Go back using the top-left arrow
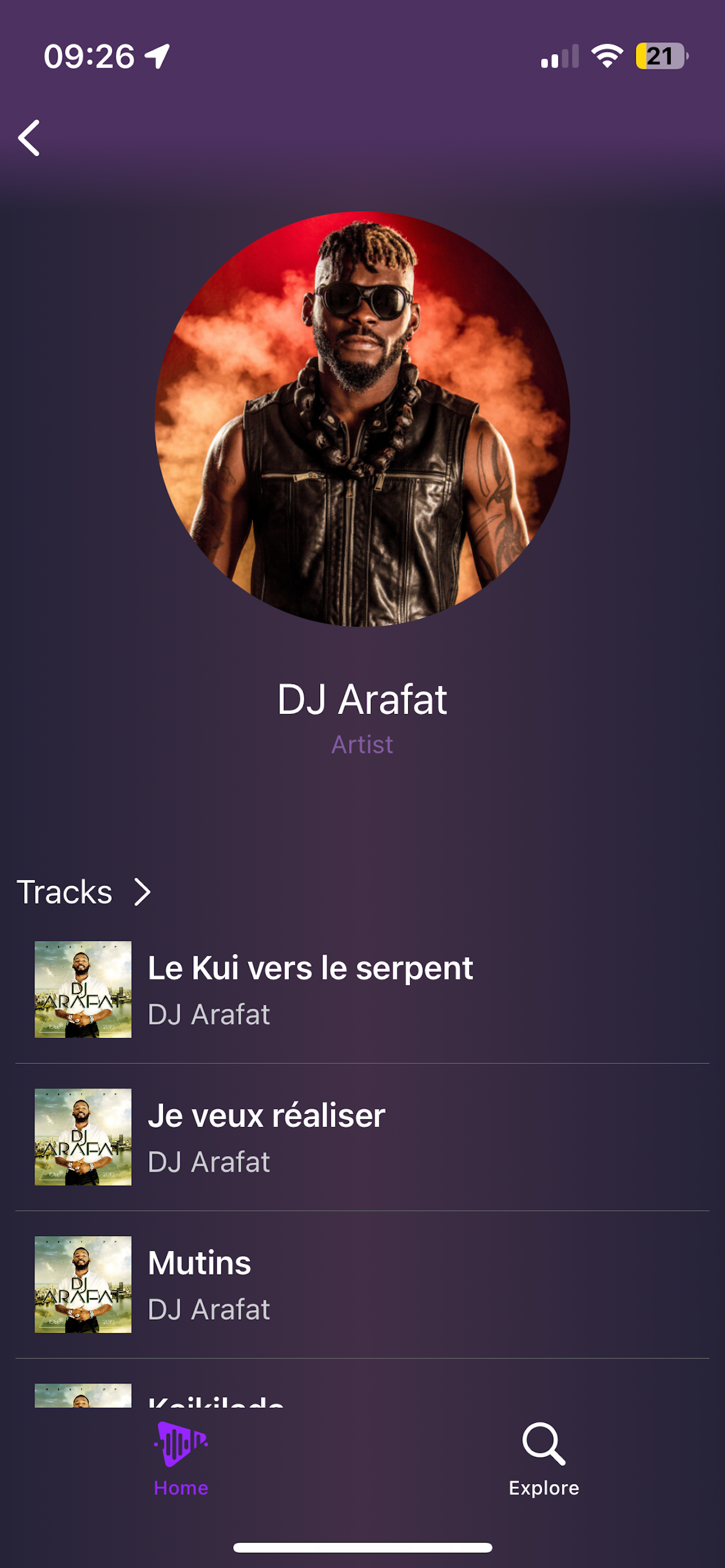This screenshot has width=725, height=1568. tap(29, 138)
